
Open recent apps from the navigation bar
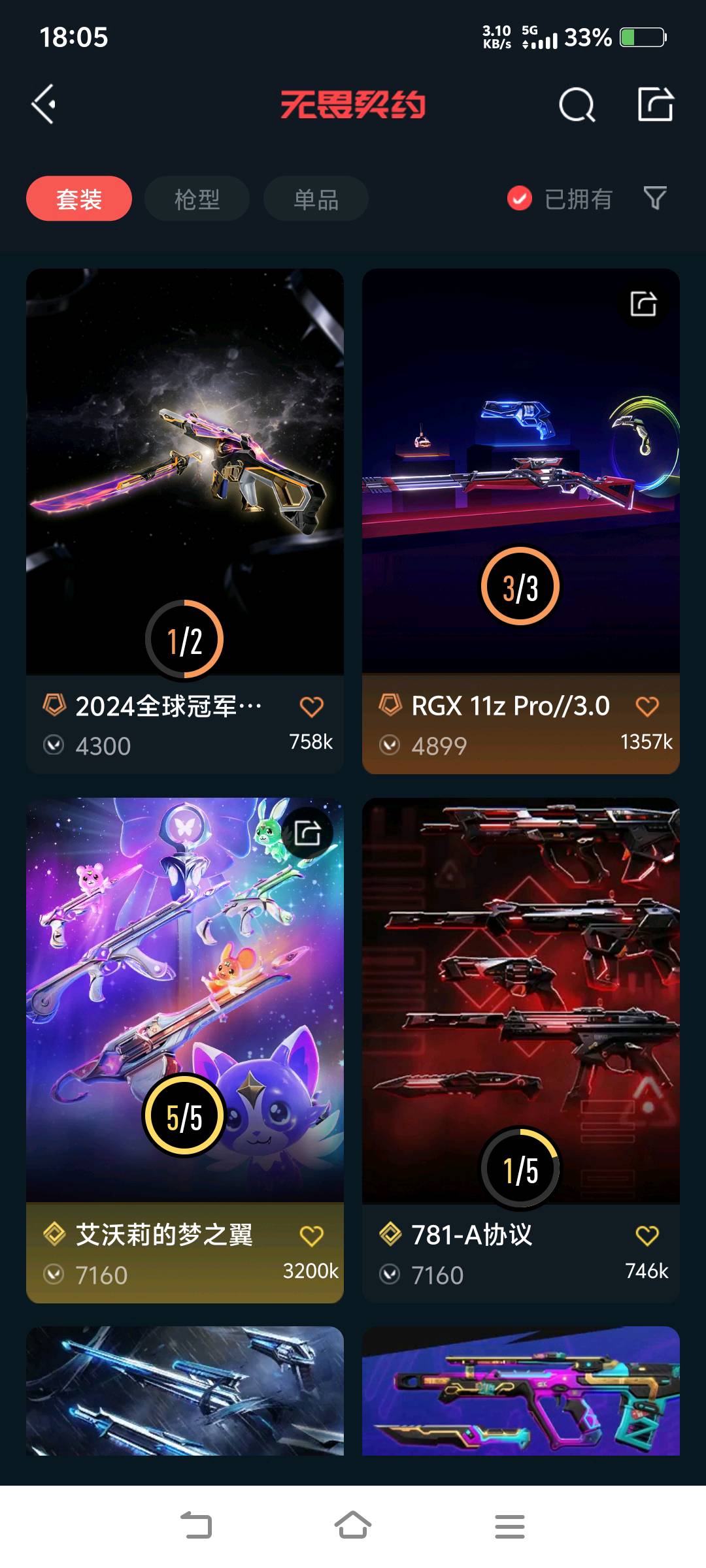tap(510, 1526)
